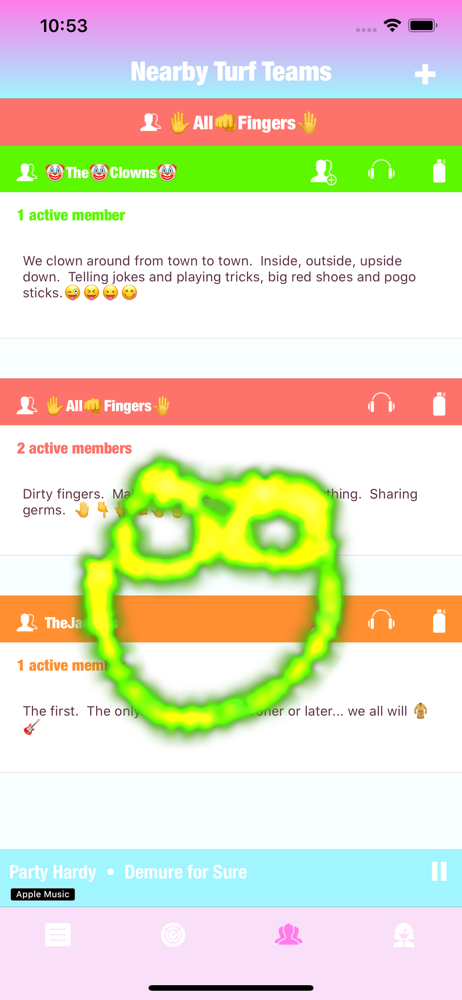Add a new turf team with plus

pos(425,75)
